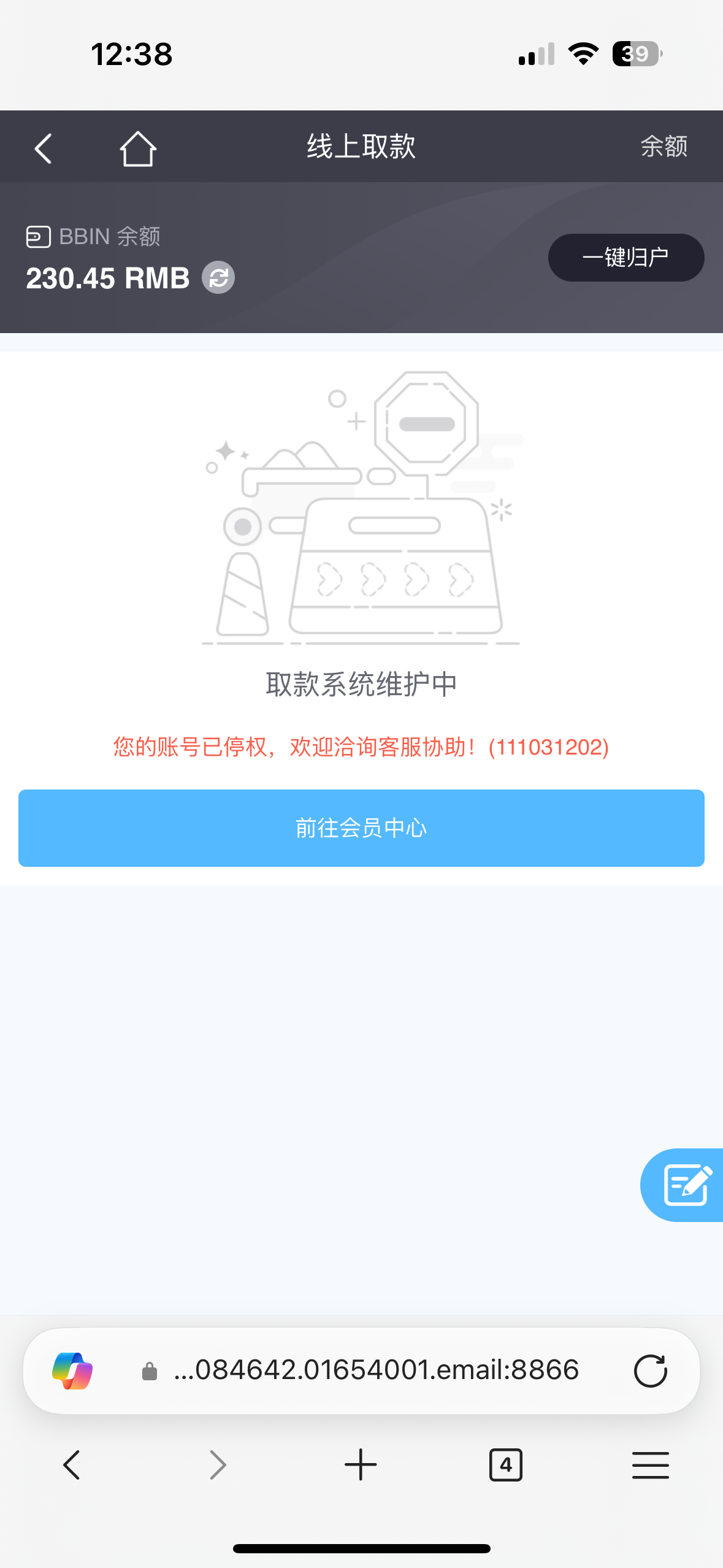Viewport: 723px width, 1568px height.
Task: Go back in browser toolbar
Action: click(72, 1465)
